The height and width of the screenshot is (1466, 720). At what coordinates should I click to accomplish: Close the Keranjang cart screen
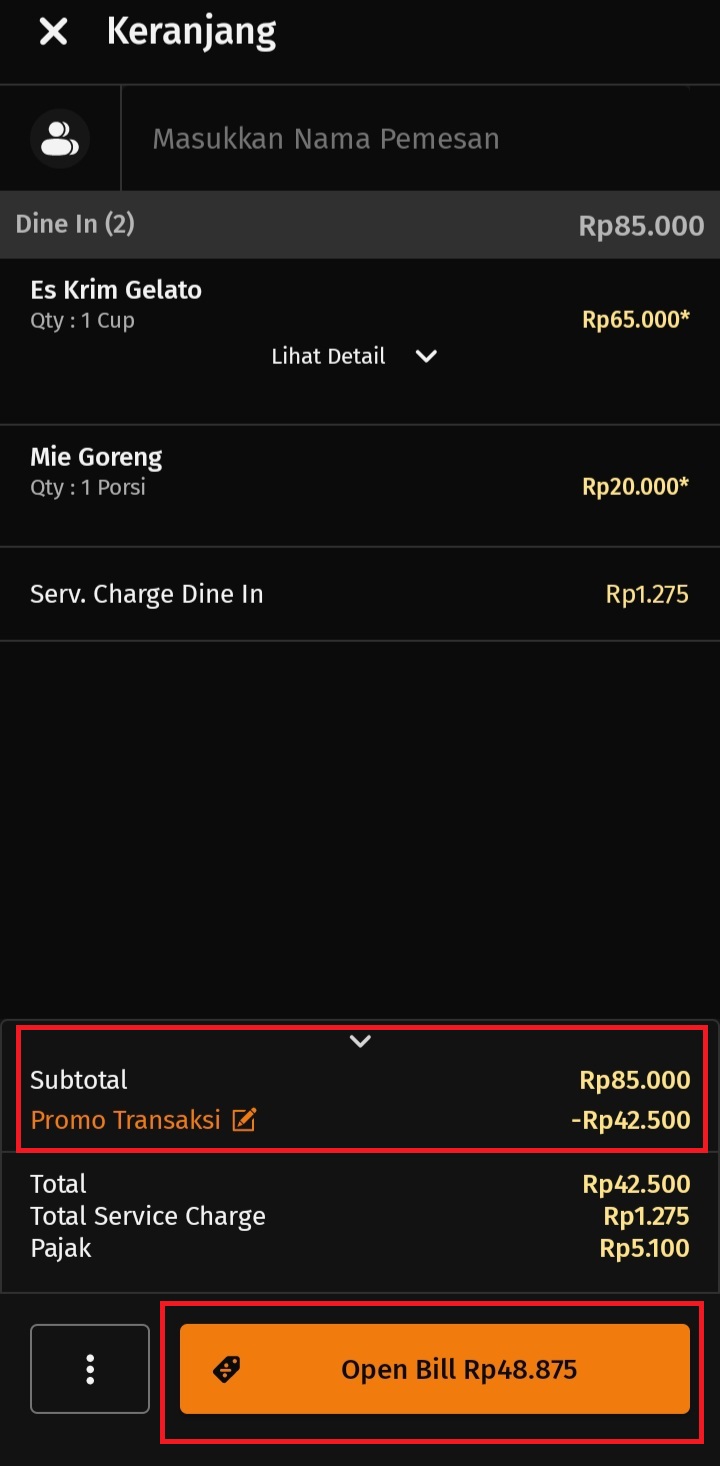(53, 32)
